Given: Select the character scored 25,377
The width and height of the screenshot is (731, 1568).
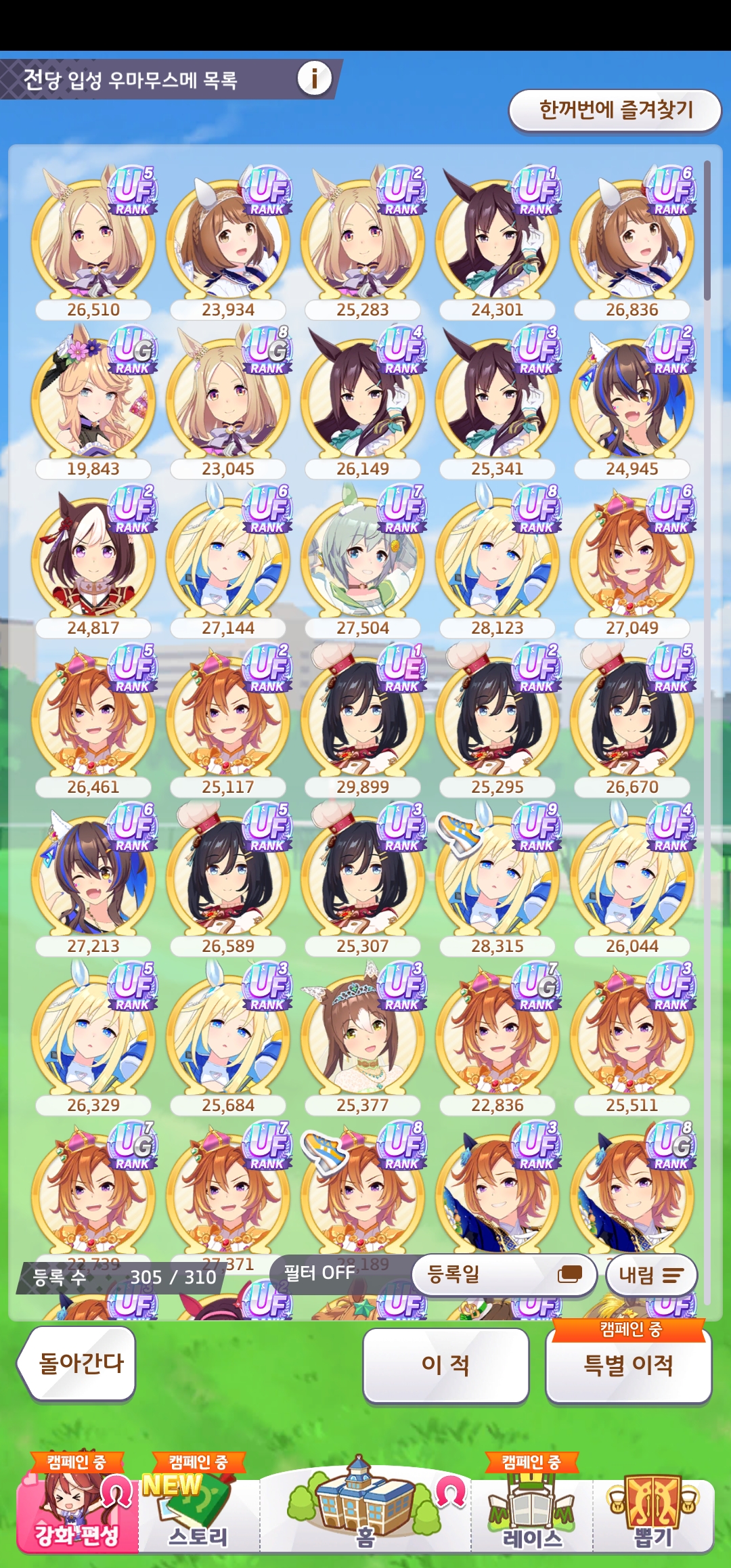Looking at the screenshot, I should point(363,1036).
